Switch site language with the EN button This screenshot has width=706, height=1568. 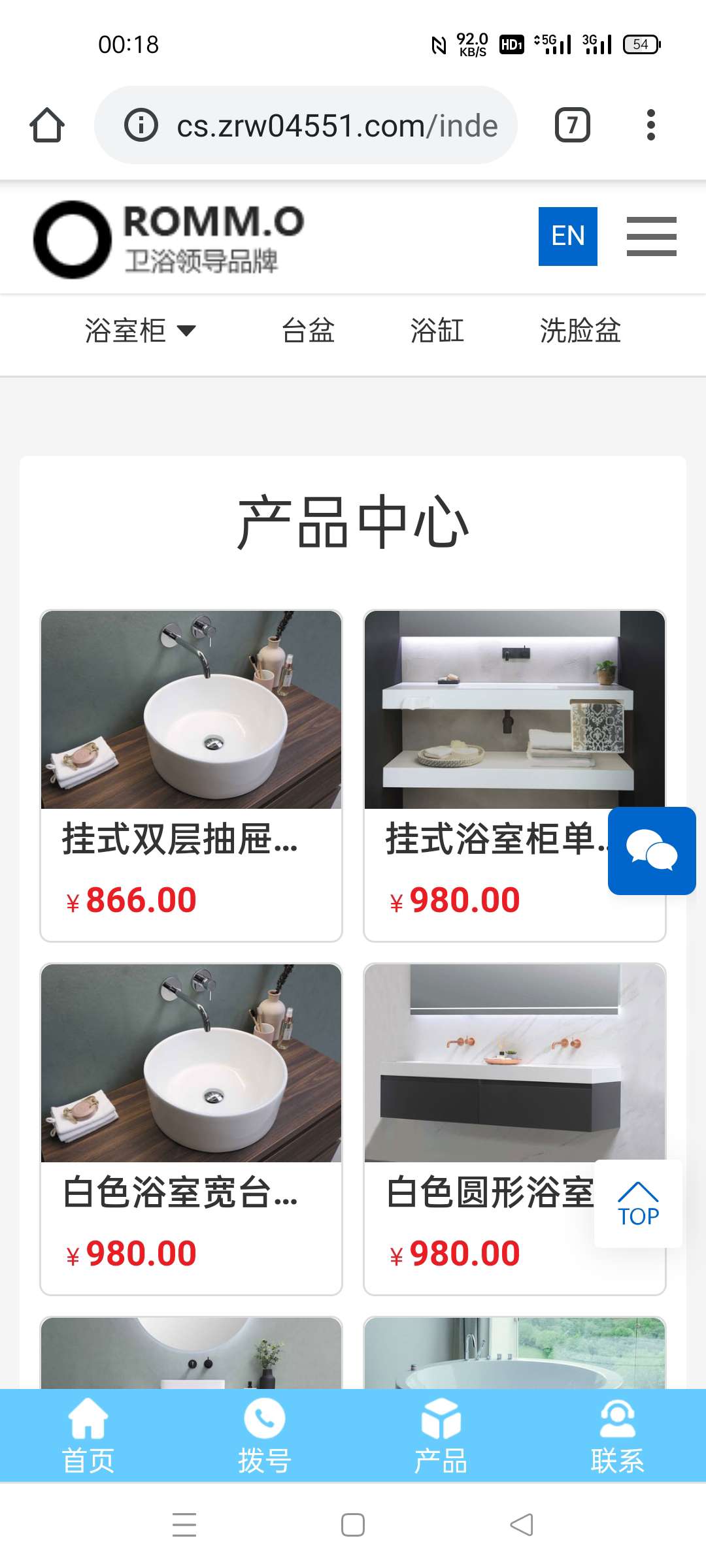coord(567,236)
